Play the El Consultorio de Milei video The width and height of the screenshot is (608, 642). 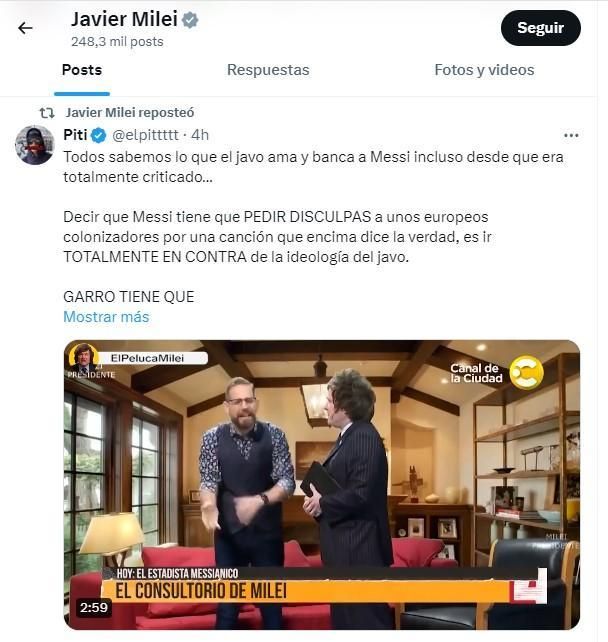click(x=322, y=485)
